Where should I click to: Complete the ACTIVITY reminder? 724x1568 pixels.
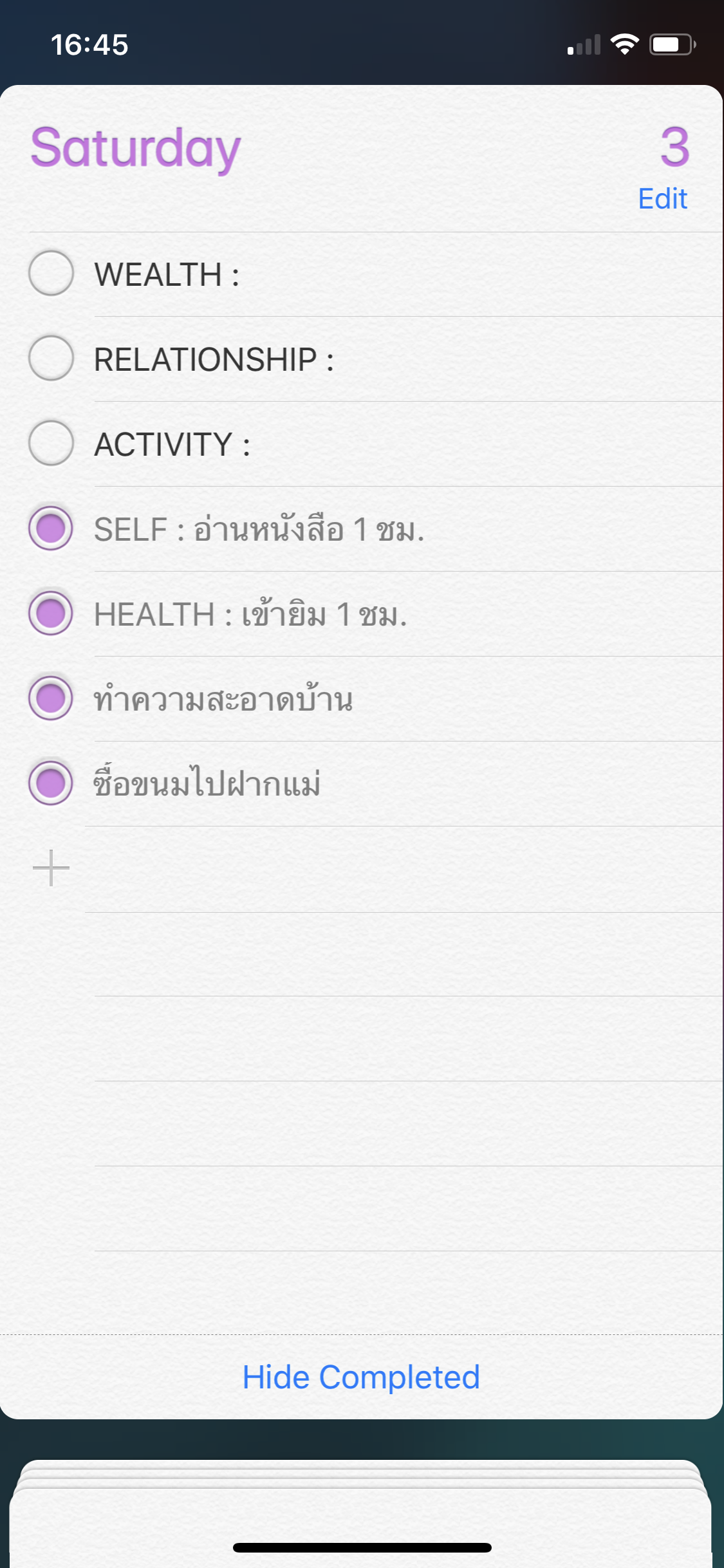tap(51, 443)
